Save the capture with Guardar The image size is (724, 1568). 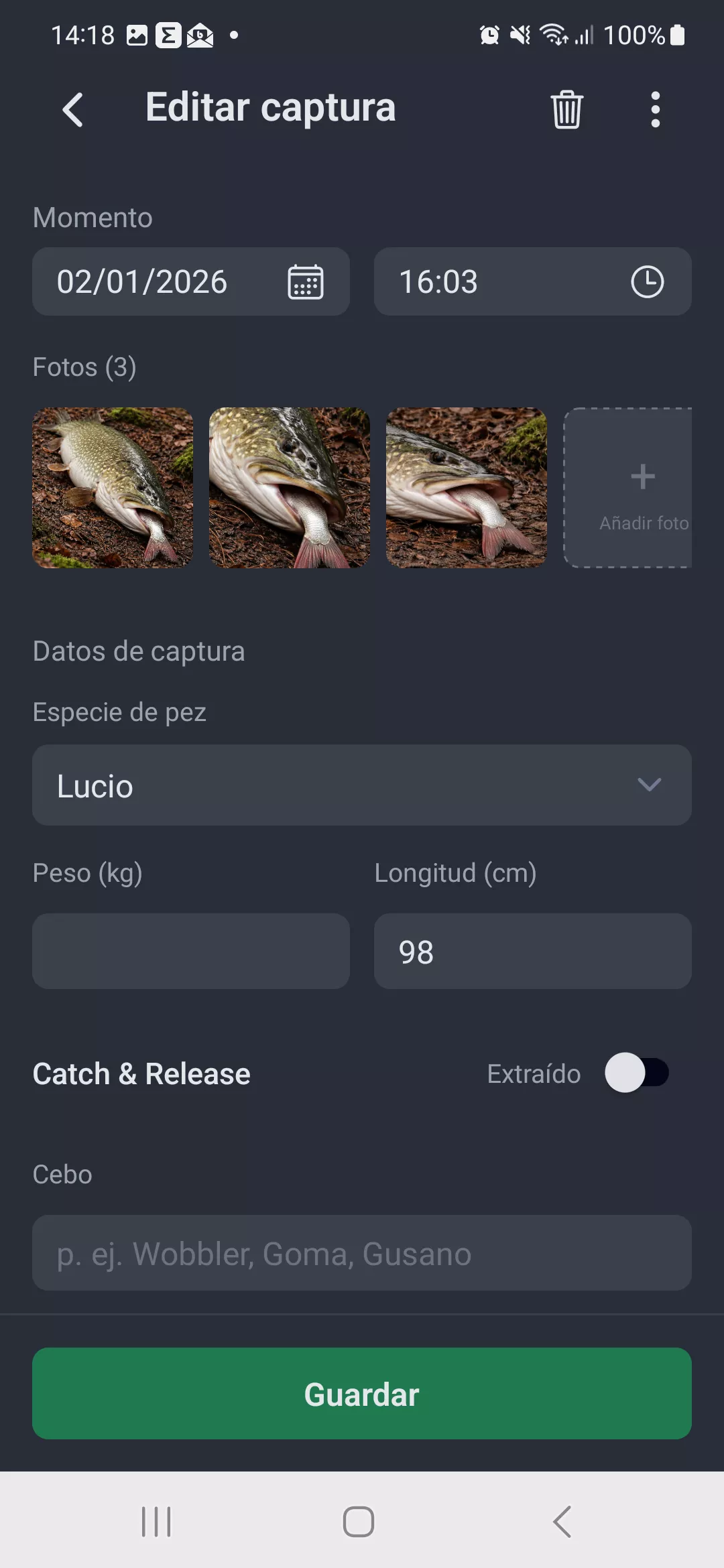(x=361, y=1394)
